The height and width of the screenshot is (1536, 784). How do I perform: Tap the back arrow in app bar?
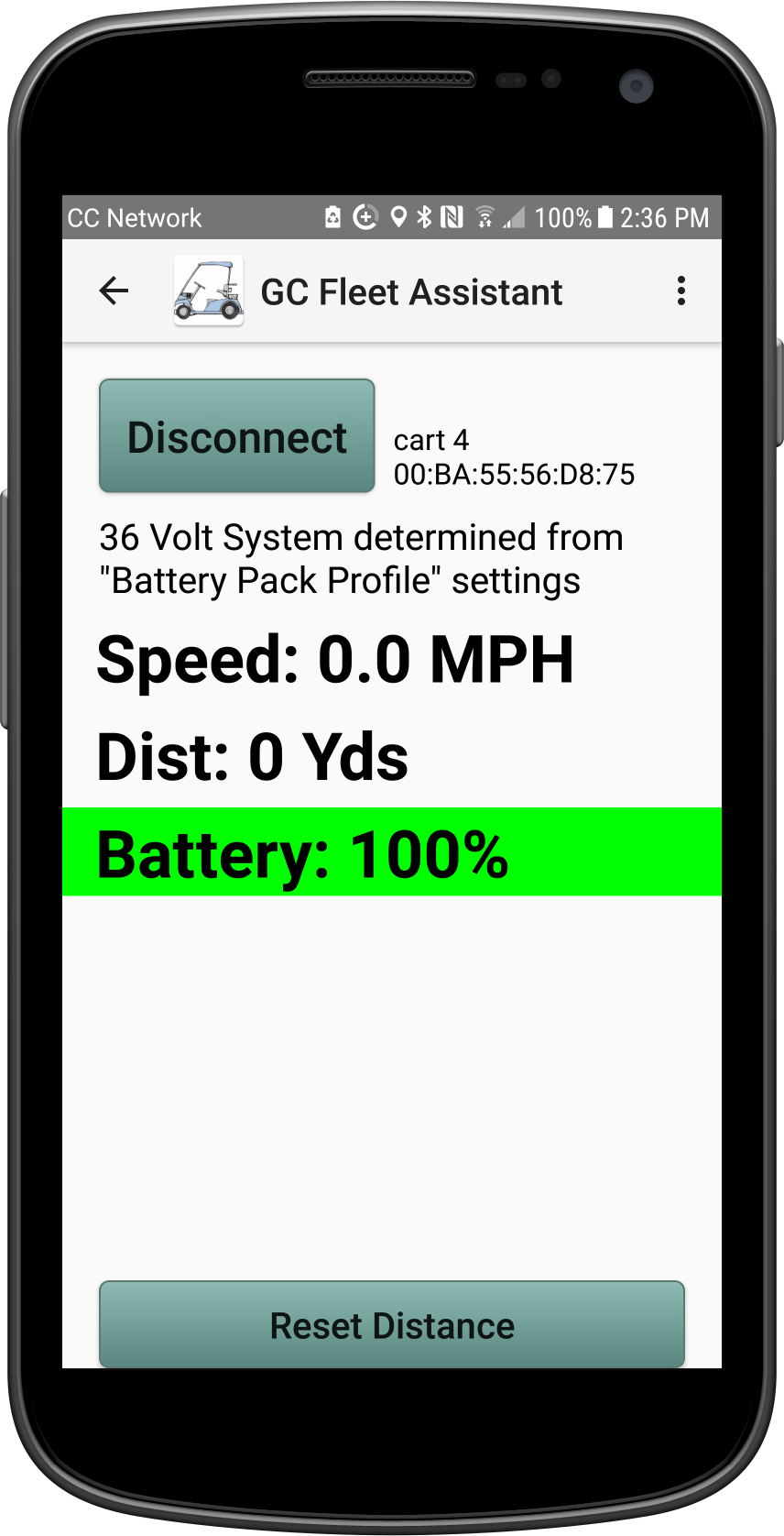point(114,291)
